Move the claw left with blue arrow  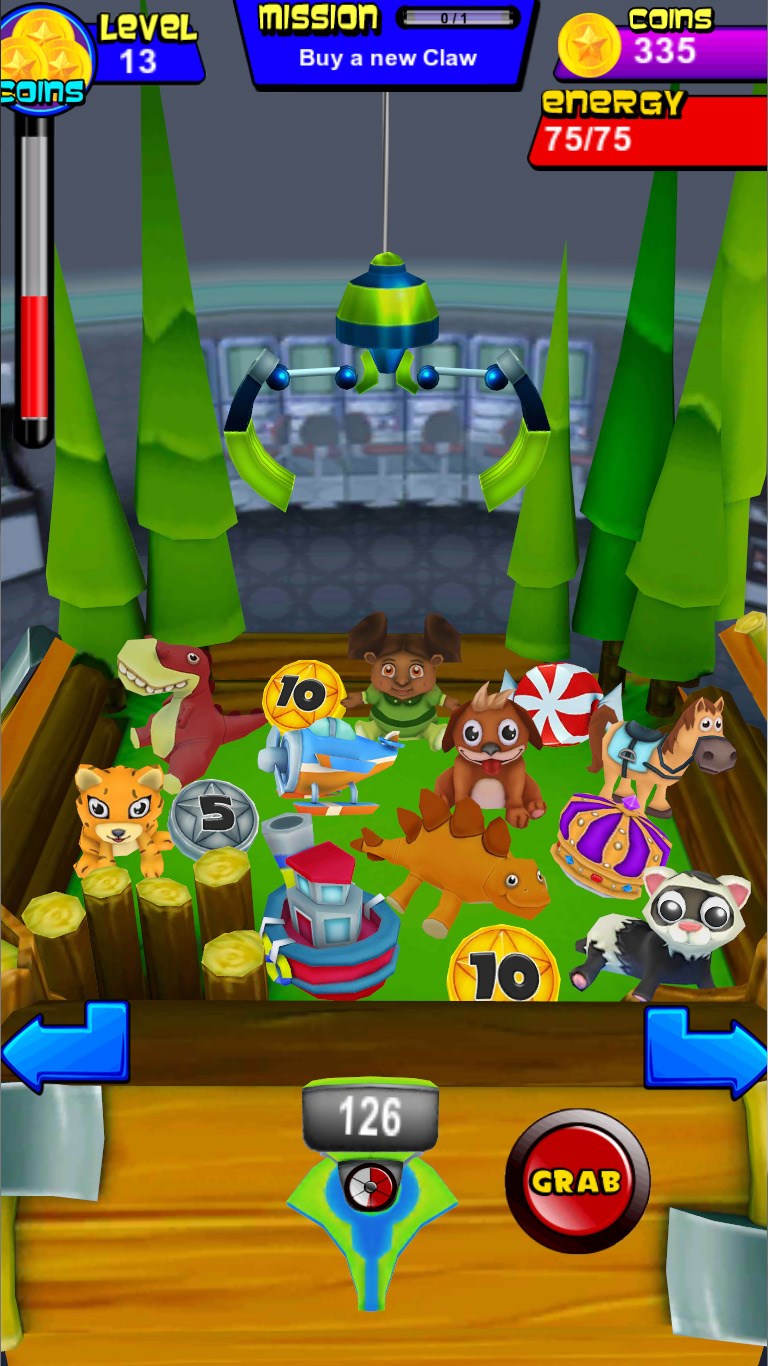tap(65, 1046)
